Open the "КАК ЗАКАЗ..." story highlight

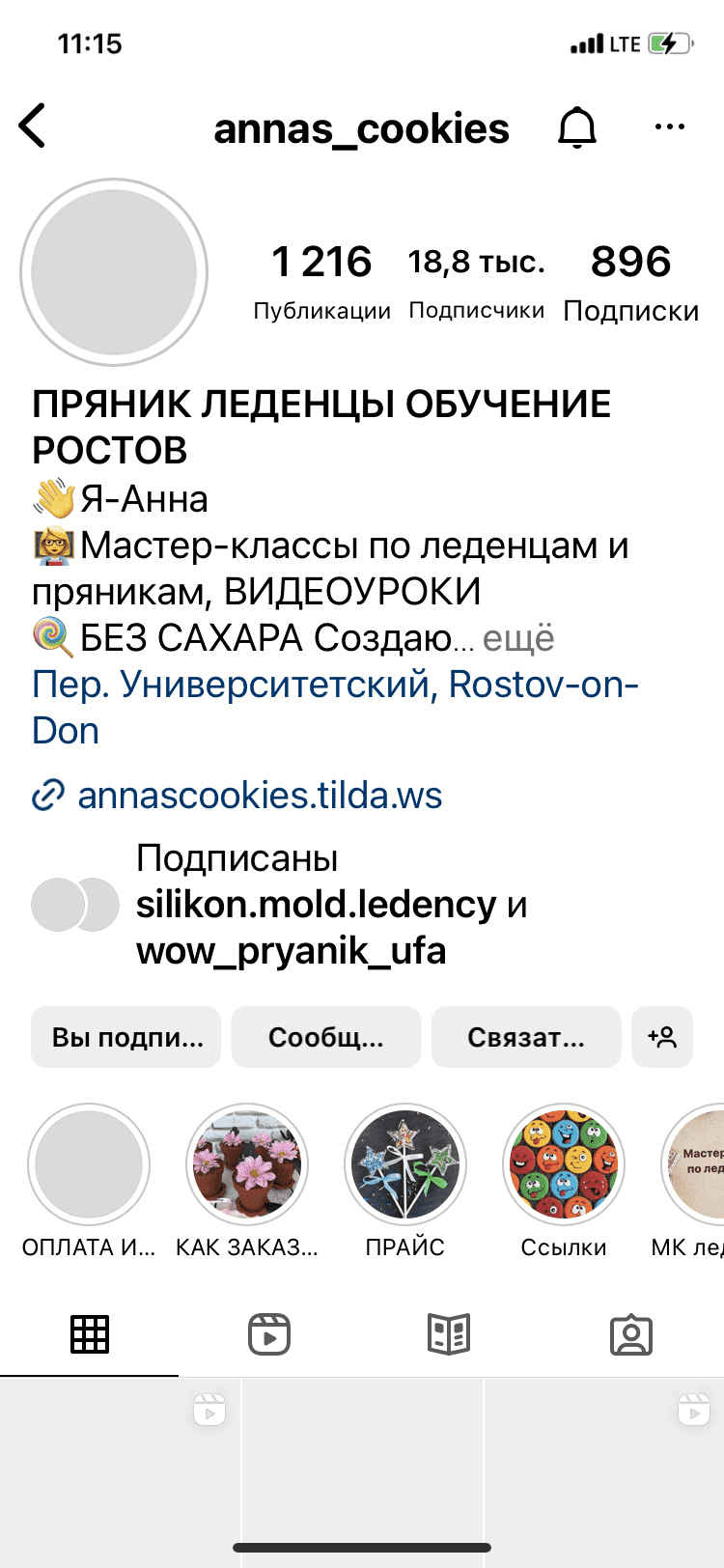[x=247, y=1165]
